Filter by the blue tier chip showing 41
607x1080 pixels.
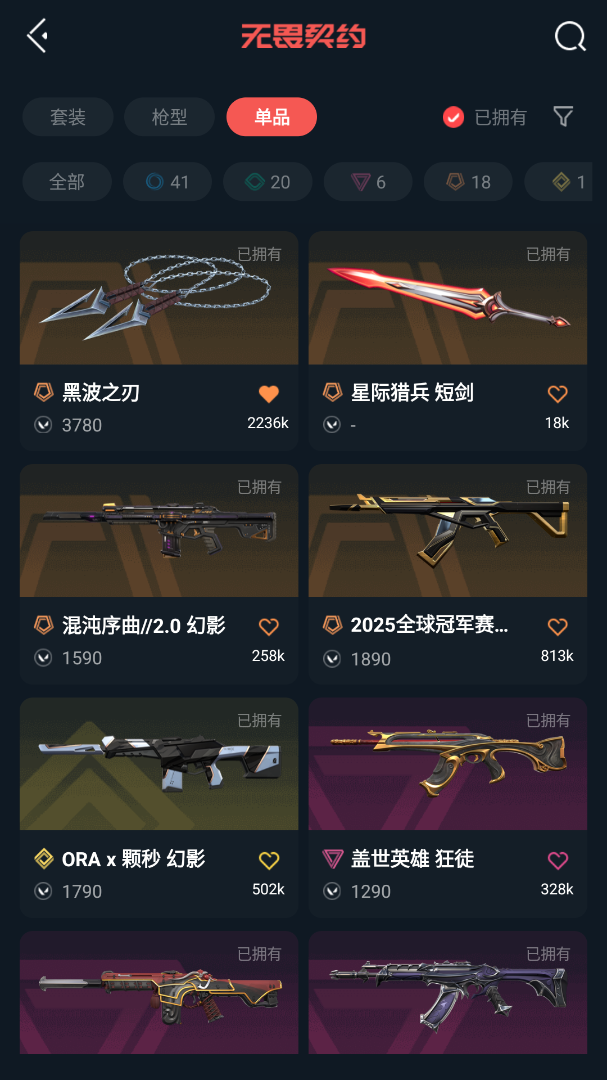tap(167, 182)
